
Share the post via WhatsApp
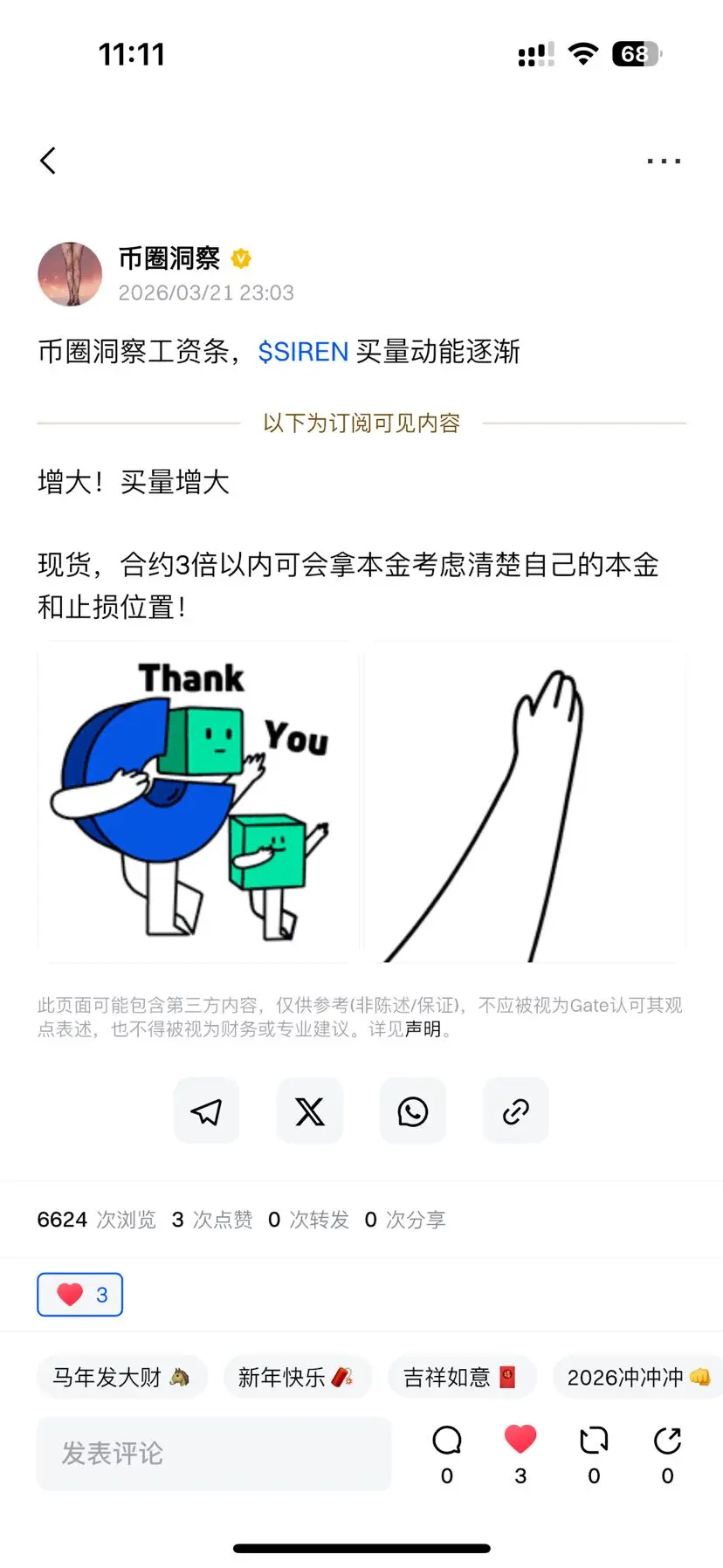tap(412, 1111)
